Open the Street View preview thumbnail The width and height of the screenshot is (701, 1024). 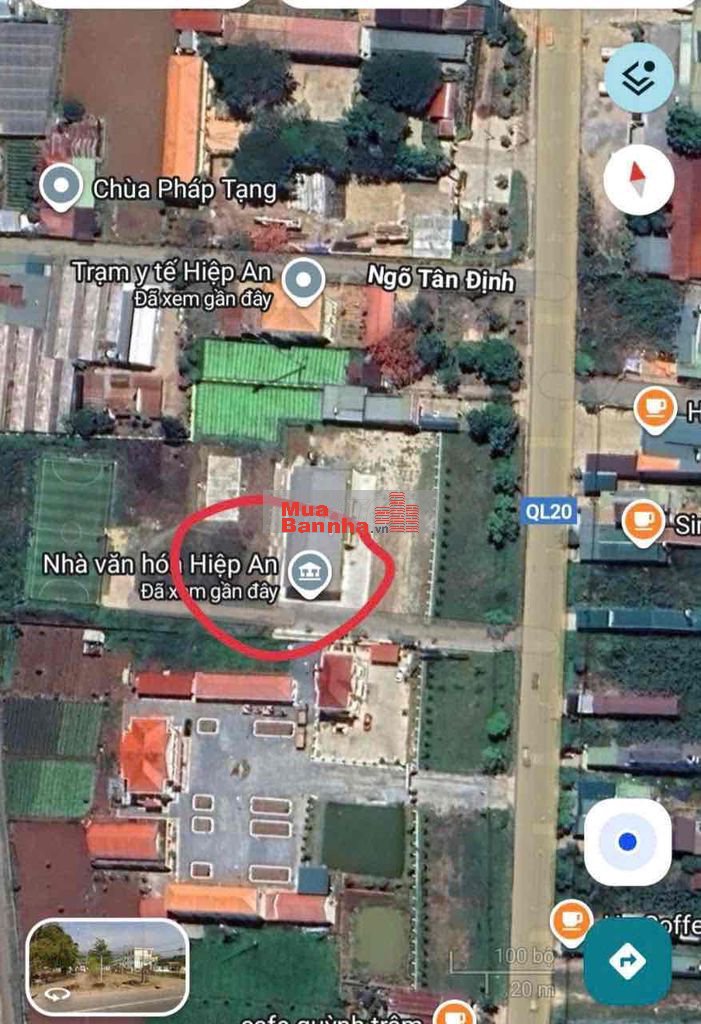pos(107,967)
